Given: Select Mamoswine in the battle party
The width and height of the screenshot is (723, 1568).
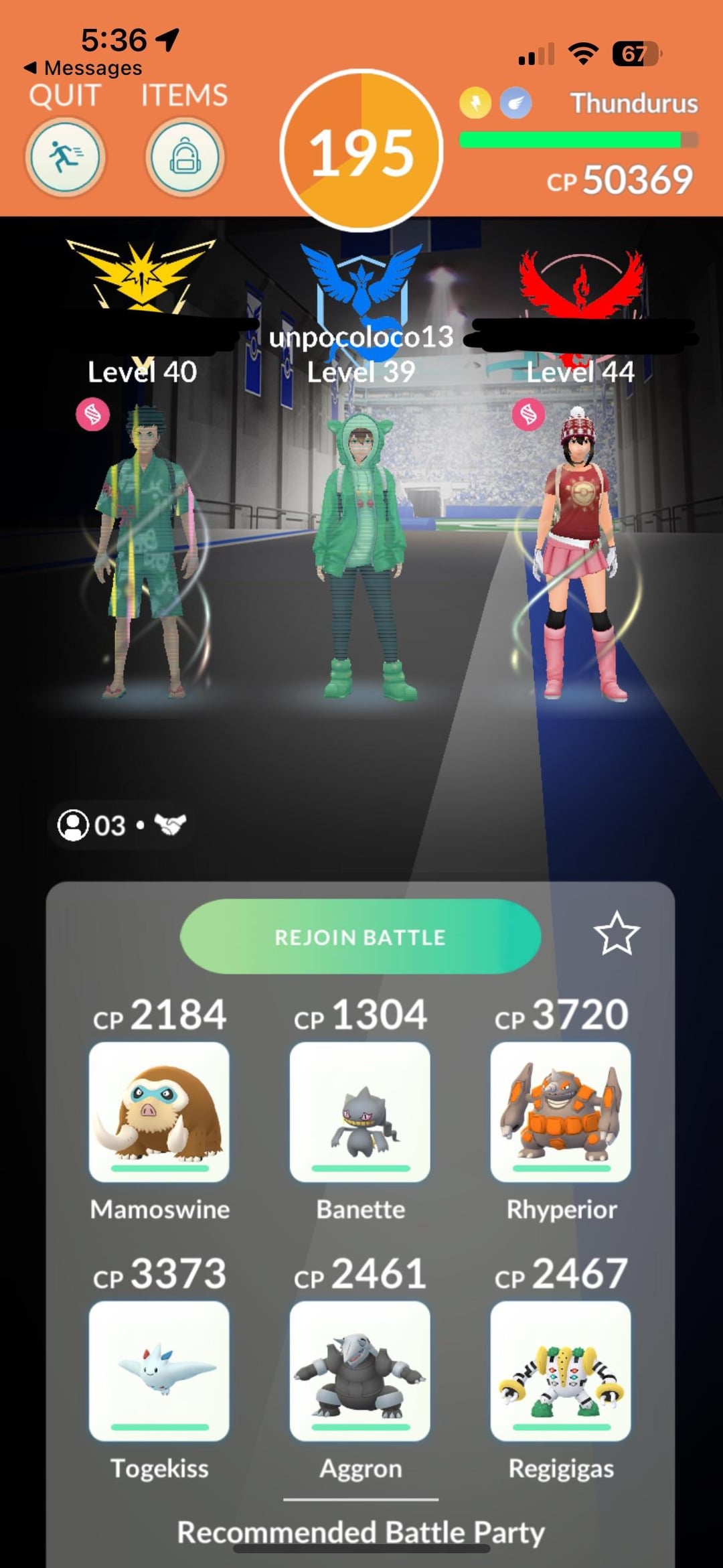Looking at the screenshot, I should (159, 1112).
